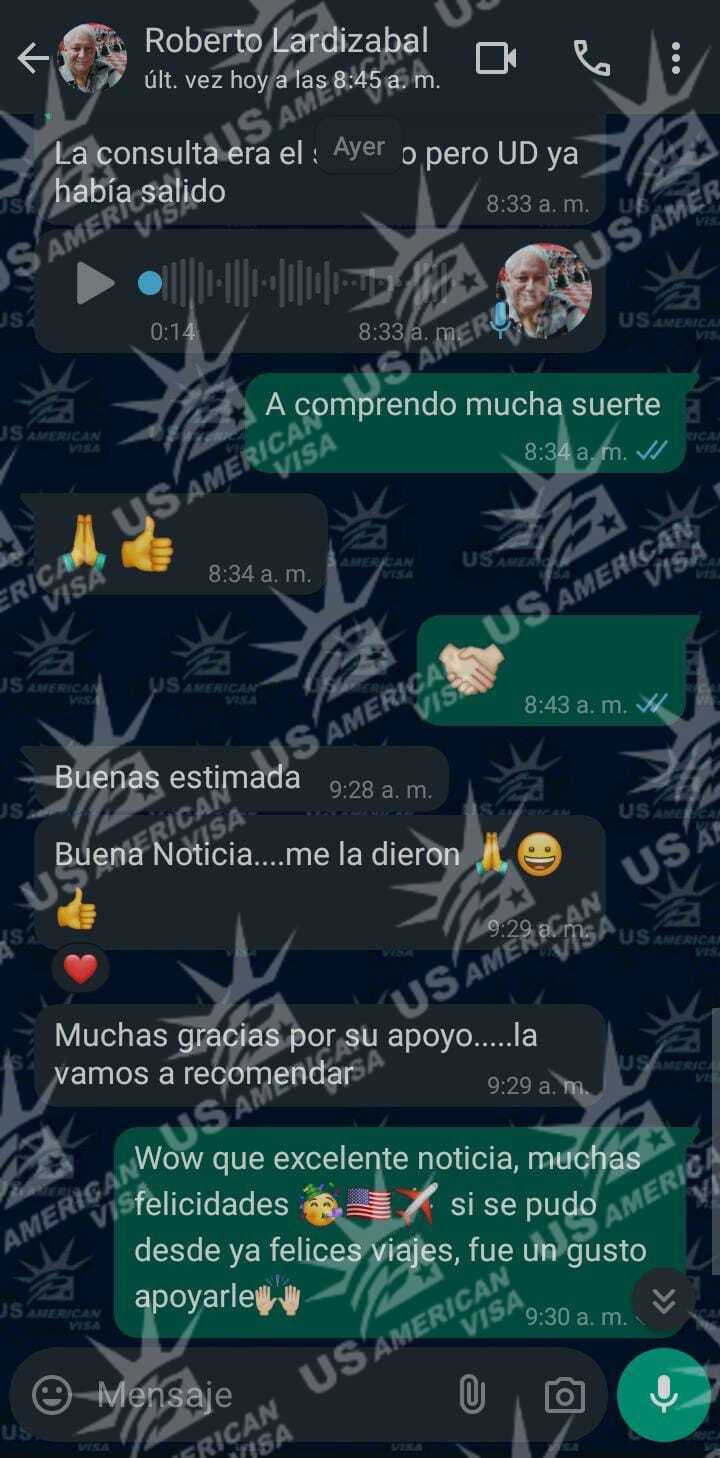This screenshot has width=720, height=1458.
Task: Open the chat overflow menu
Action: pyautogui.click(x=676, y=59)
